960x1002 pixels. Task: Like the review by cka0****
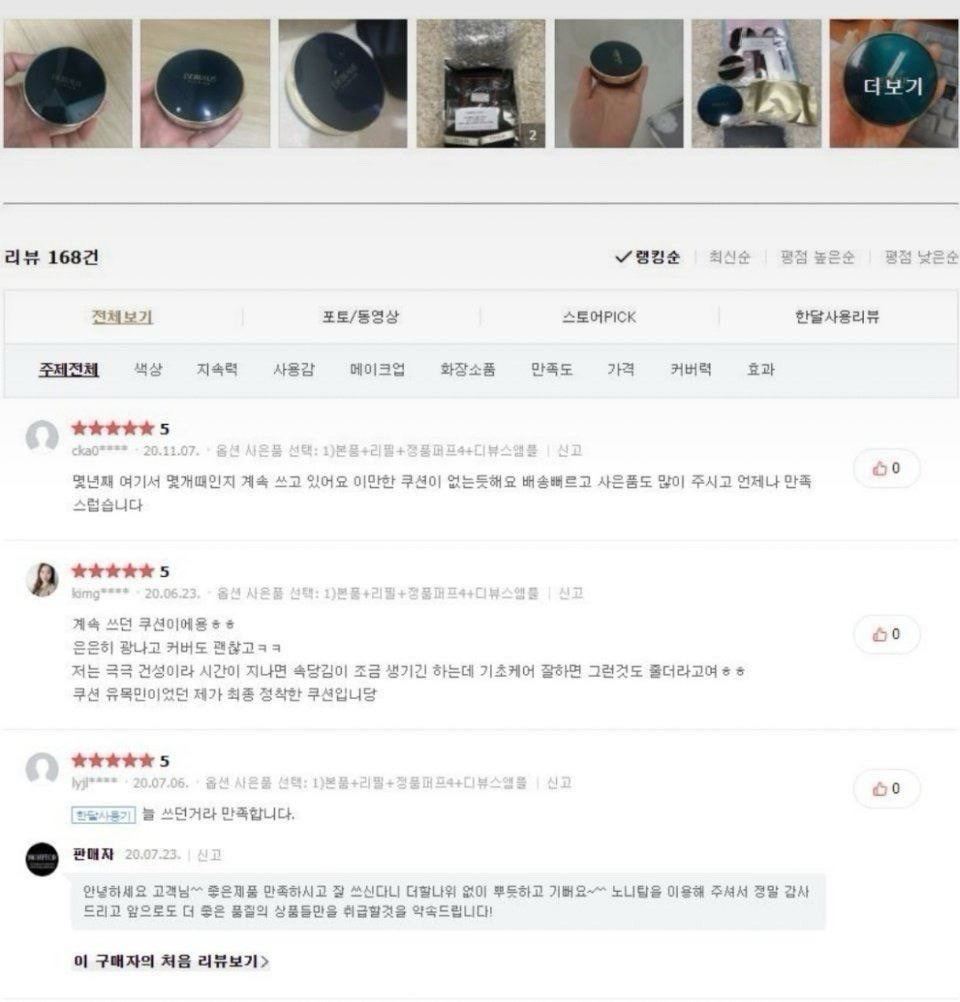(x=886, y=468)
